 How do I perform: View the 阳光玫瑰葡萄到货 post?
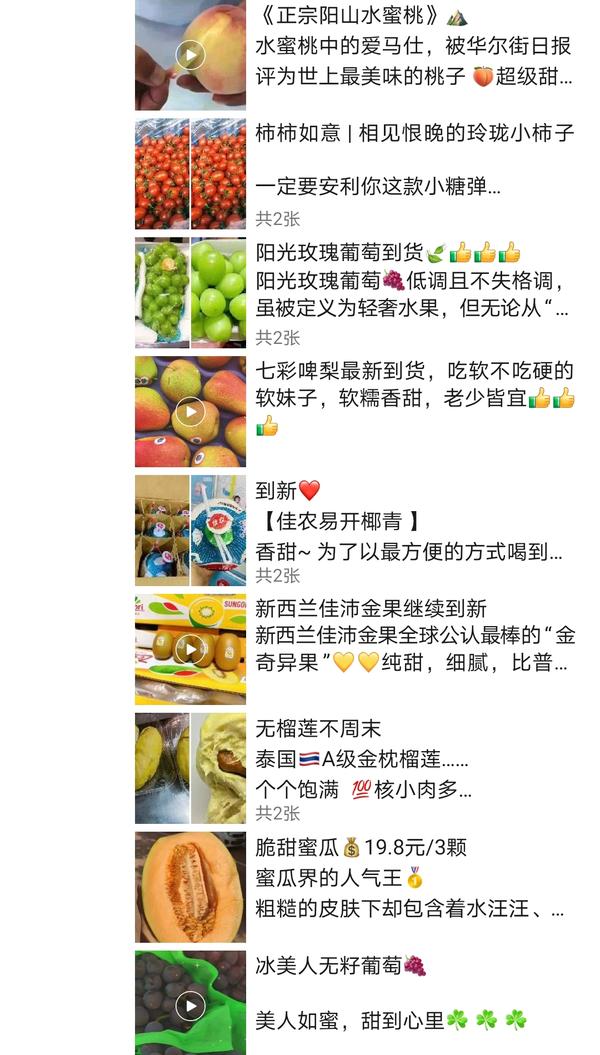click(355, 293)
